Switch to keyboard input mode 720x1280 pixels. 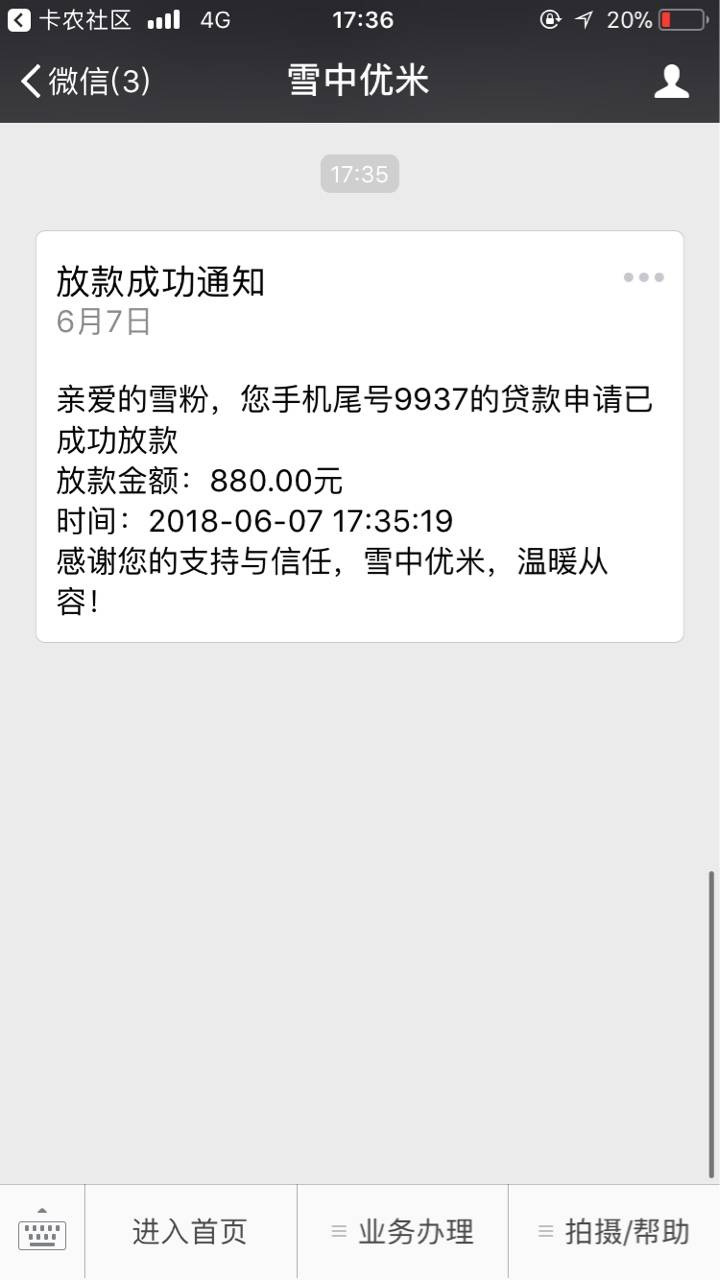pos(42,1232)
